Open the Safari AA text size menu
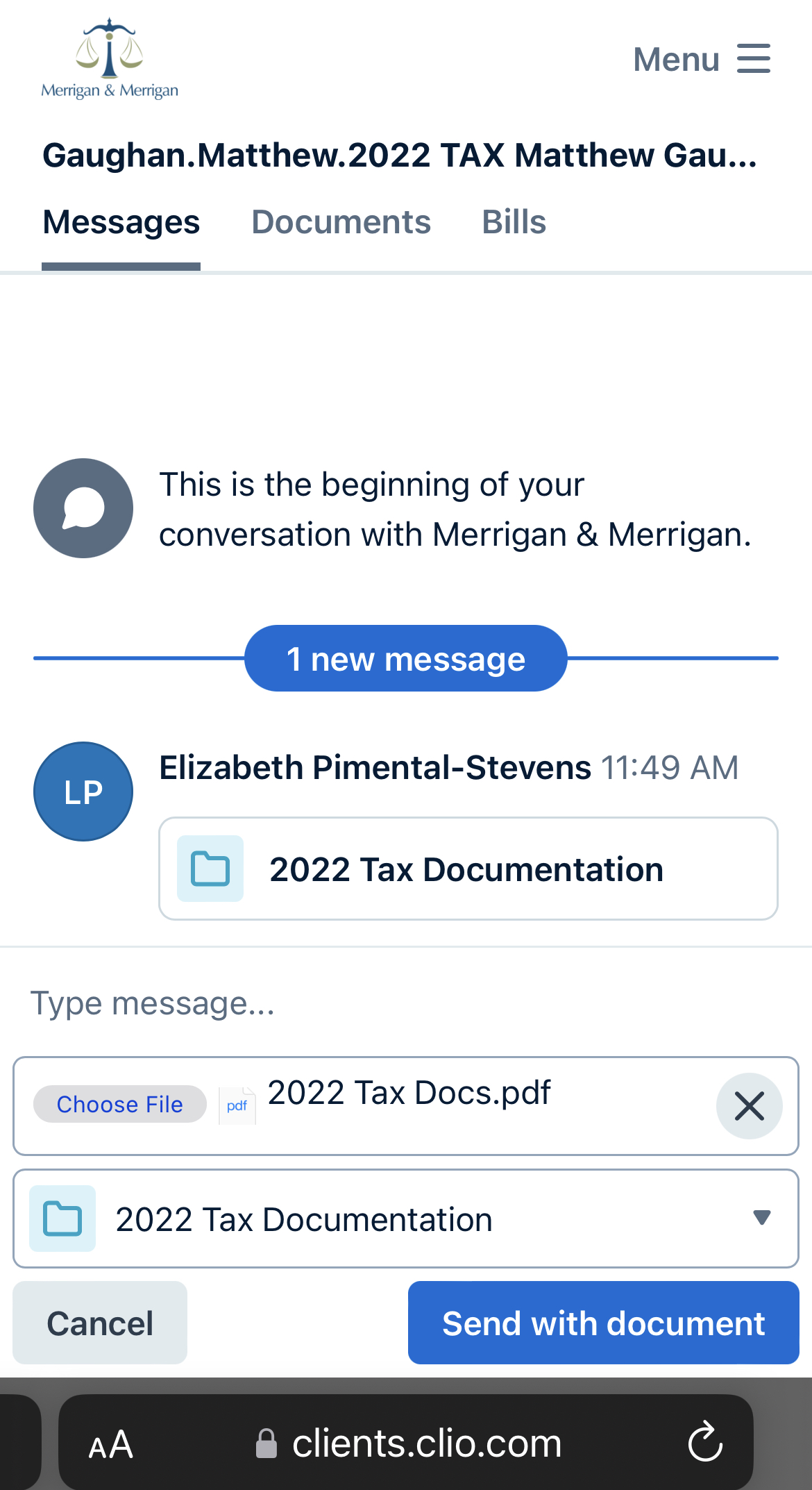The height and width of the screenshot is (1490, 812). pos(111,1445)
